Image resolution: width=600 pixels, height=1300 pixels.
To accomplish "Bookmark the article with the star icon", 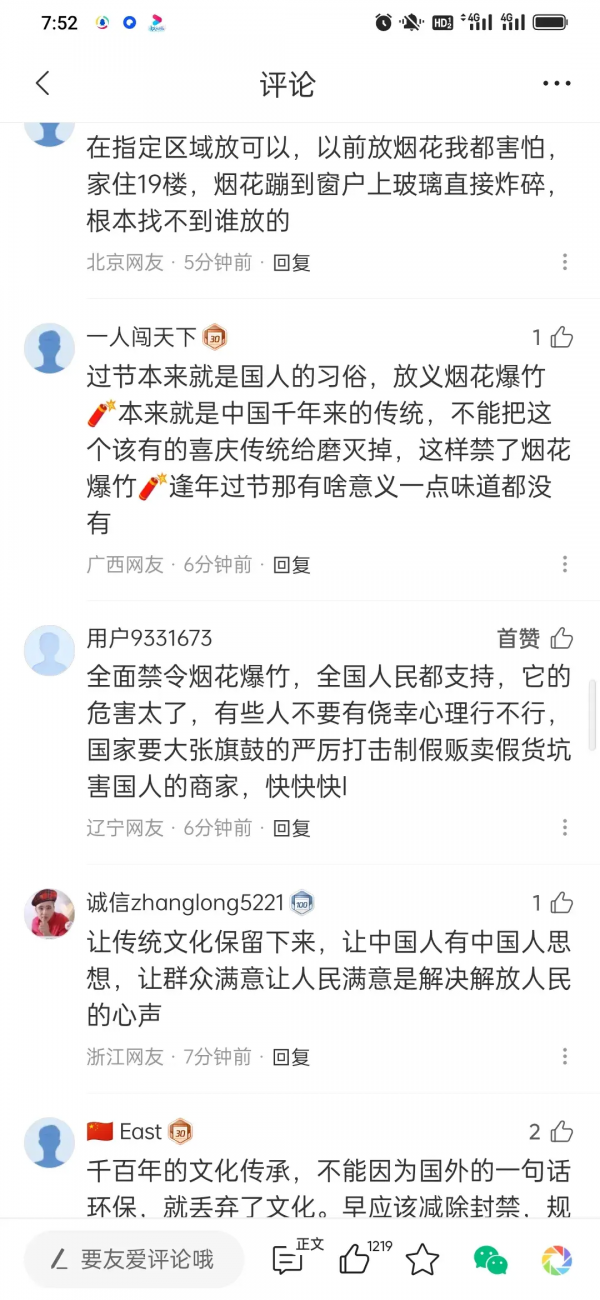I will point(422,1259).
